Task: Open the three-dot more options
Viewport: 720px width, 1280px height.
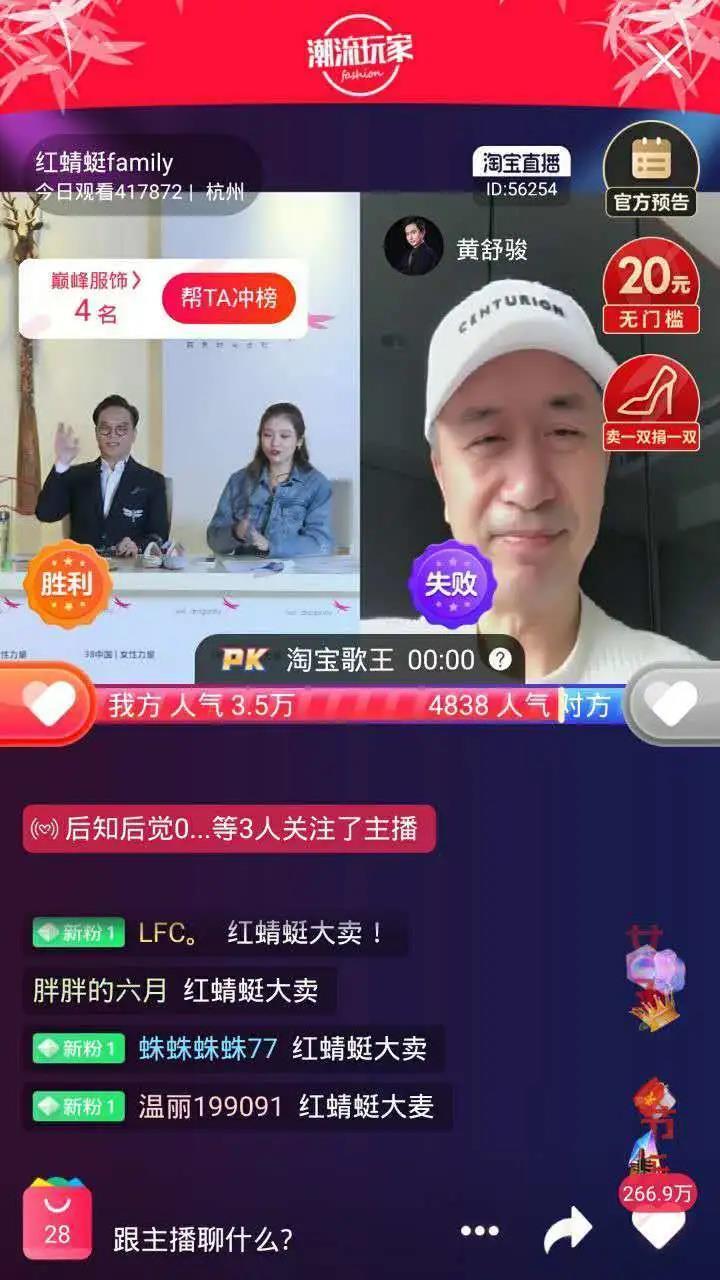Action: coord(479,1231)
